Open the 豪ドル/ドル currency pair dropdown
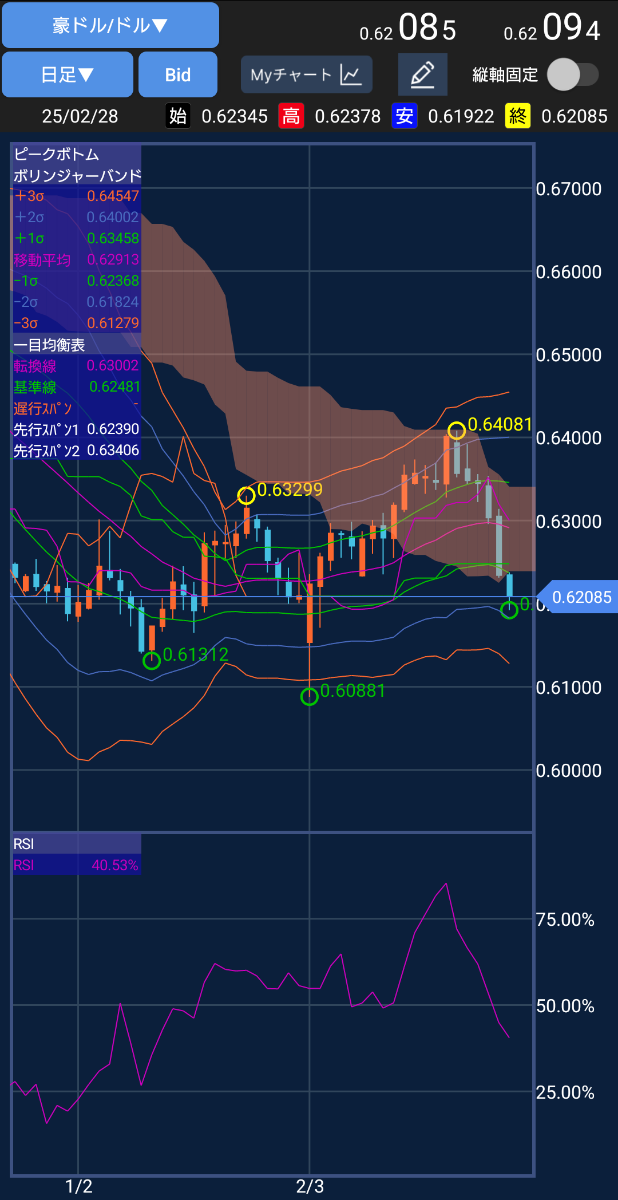Viewport: 618px width, 1200px height. [x=110, y=25]
